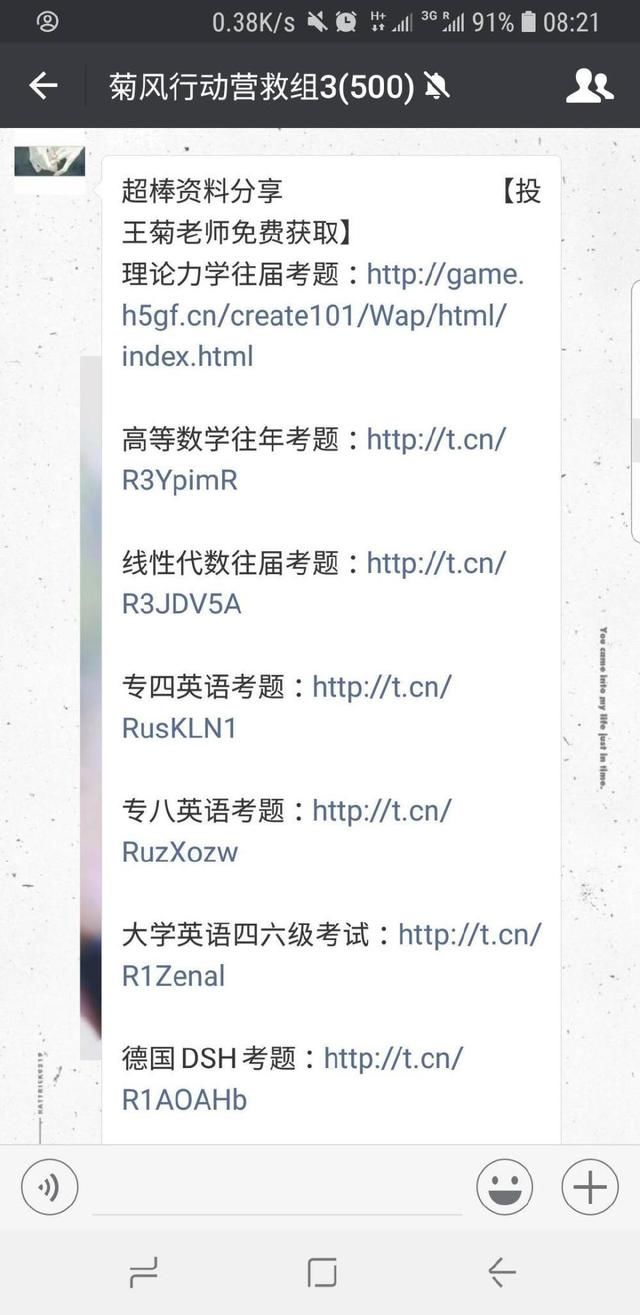Open the 专四英语考题 link RusKLN1
Screen dimensions: 640x1315
tap(179, 728)
